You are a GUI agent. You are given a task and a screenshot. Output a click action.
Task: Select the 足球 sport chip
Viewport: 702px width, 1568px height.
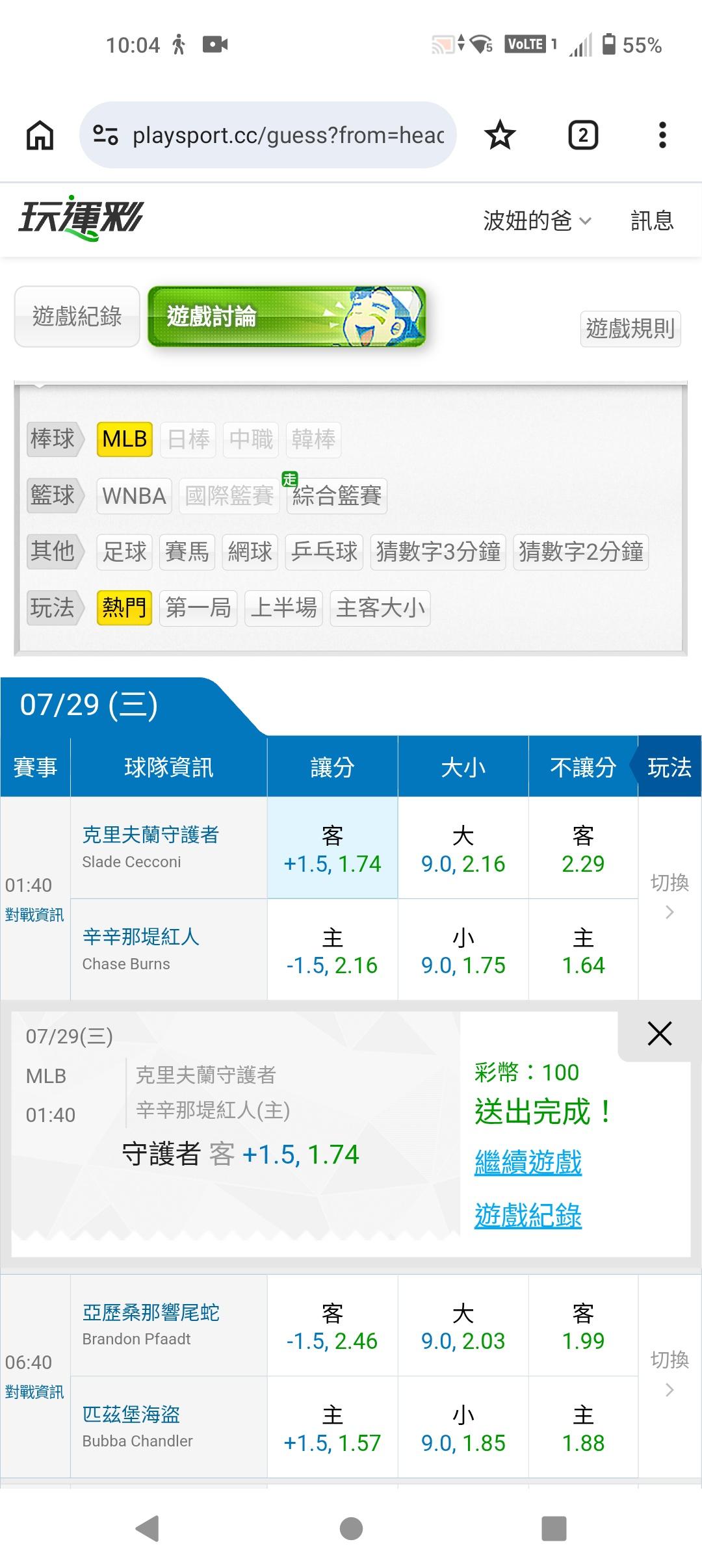[x=124, y=552]
